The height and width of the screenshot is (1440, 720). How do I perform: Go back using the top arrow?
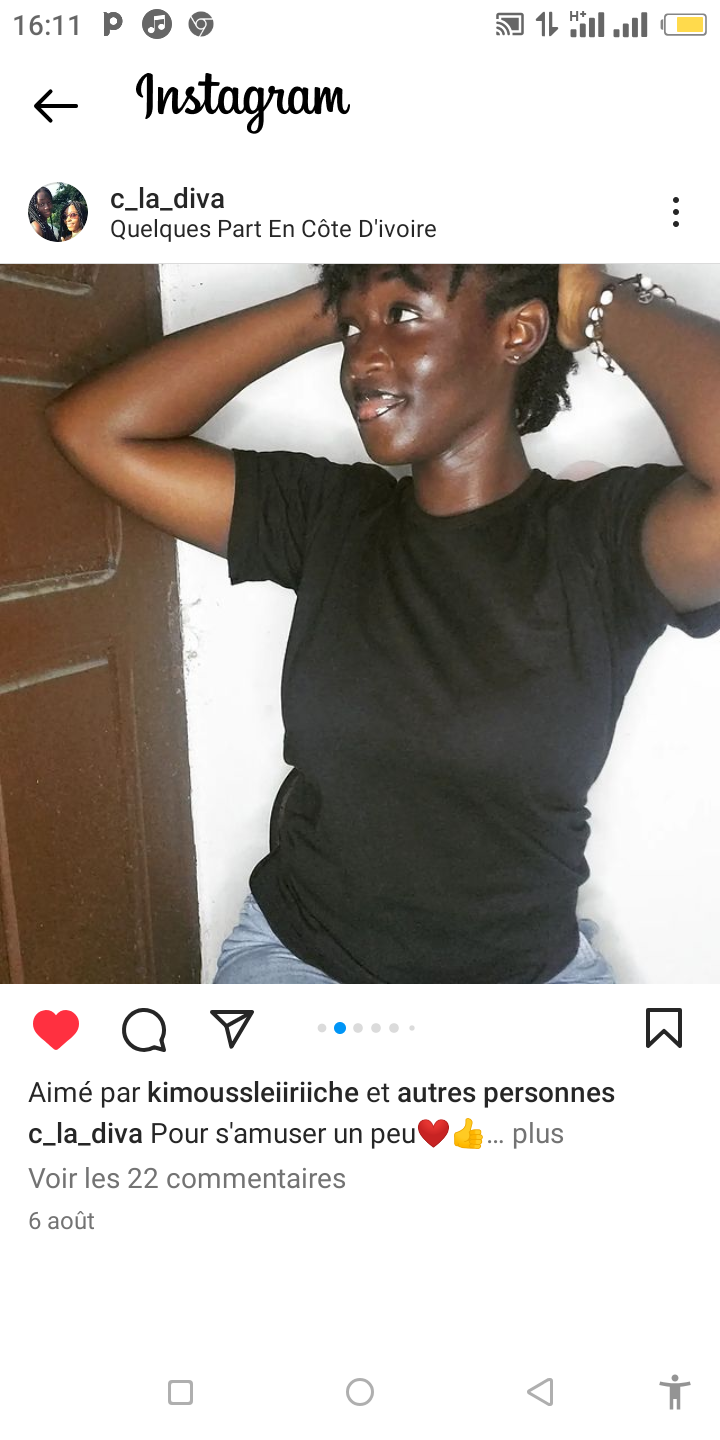[55, 105]
